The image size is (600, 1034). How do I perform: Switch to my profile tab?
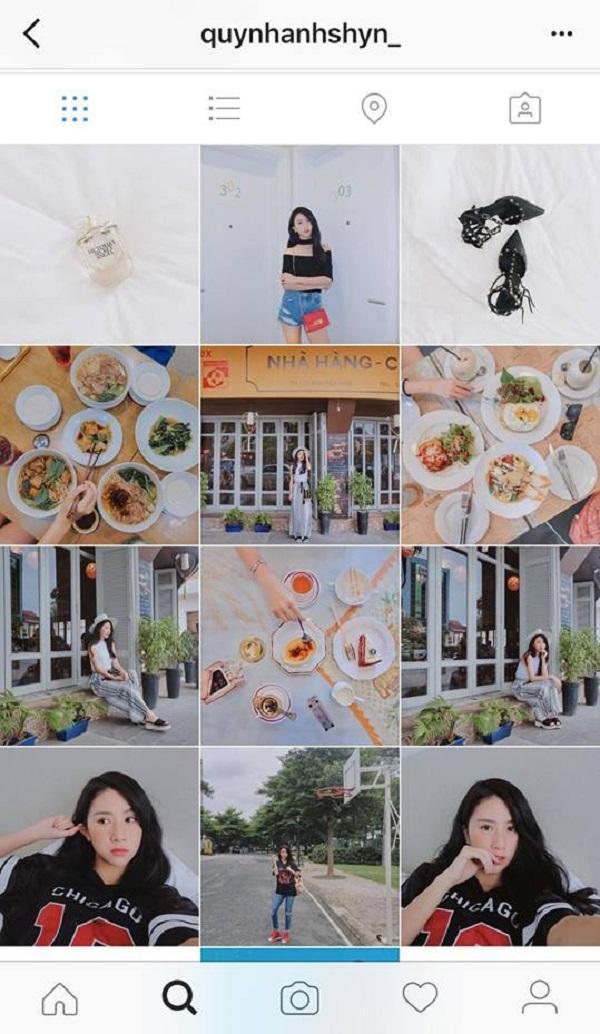[x=540, y=997]
